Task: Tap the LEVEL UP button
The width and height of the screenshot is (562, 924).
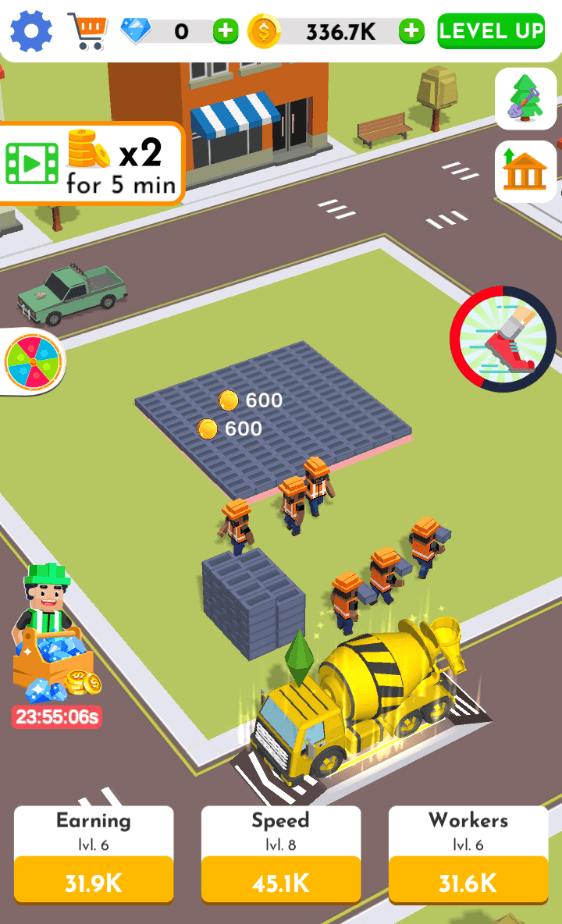Action: coord(491,31)
